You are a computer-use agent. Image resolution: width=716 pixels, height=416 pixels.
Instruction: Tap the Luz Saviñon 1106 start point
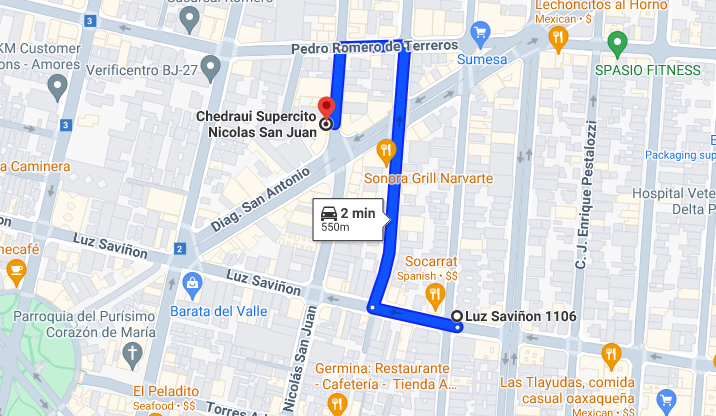tap(457, 316)
